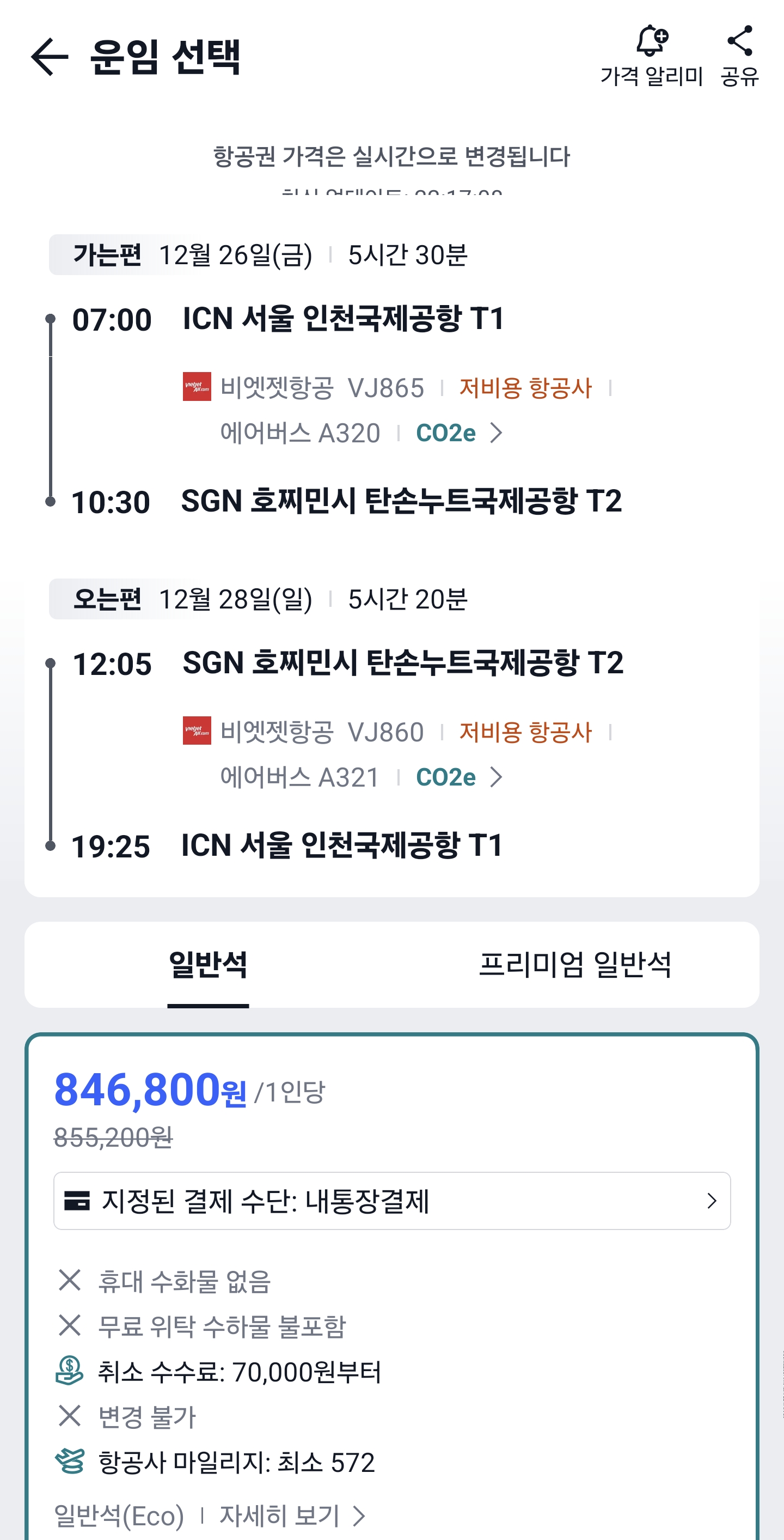
Task: Share this flight via 공유
Action: point(740,56)
